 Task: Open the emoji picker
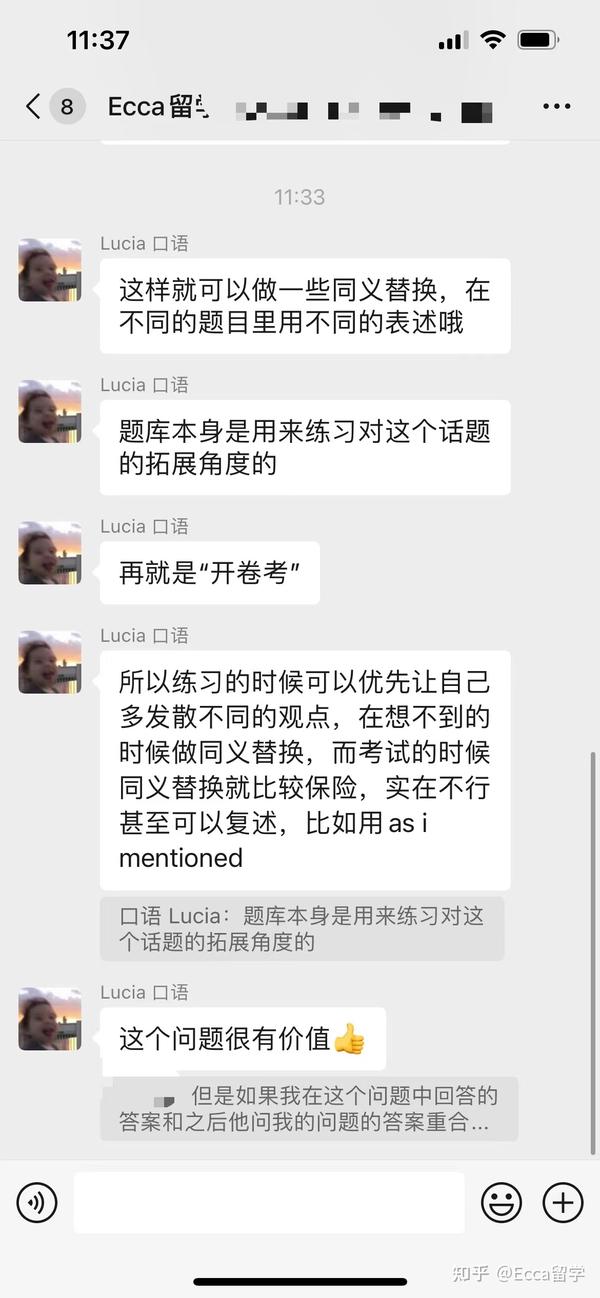click(x=502, y=1202)
